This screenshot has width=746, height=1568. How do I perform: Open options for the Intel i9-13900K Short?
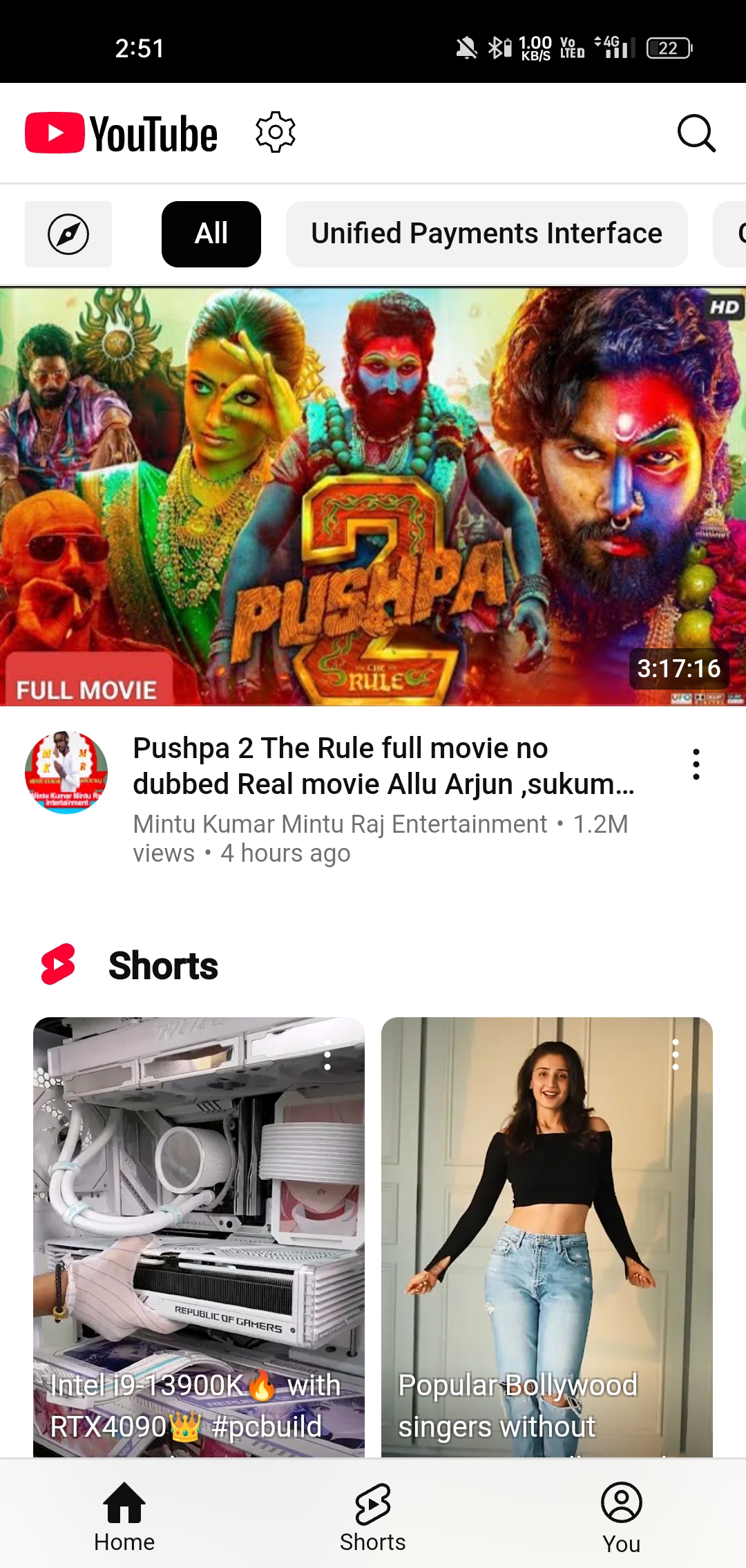(x=327, y=1055)
